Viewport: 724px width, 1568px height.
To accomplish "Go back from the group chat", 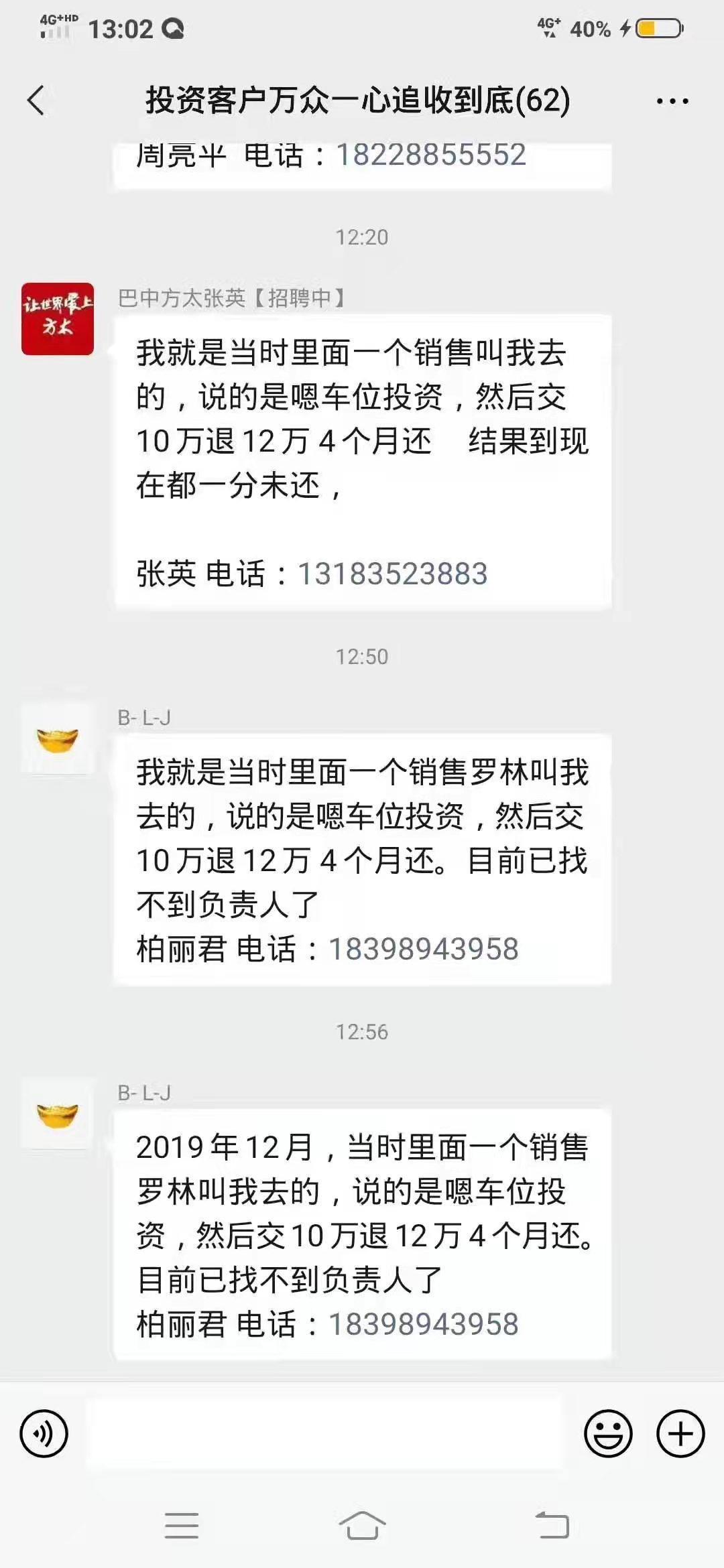I will (x=36, y=101).
